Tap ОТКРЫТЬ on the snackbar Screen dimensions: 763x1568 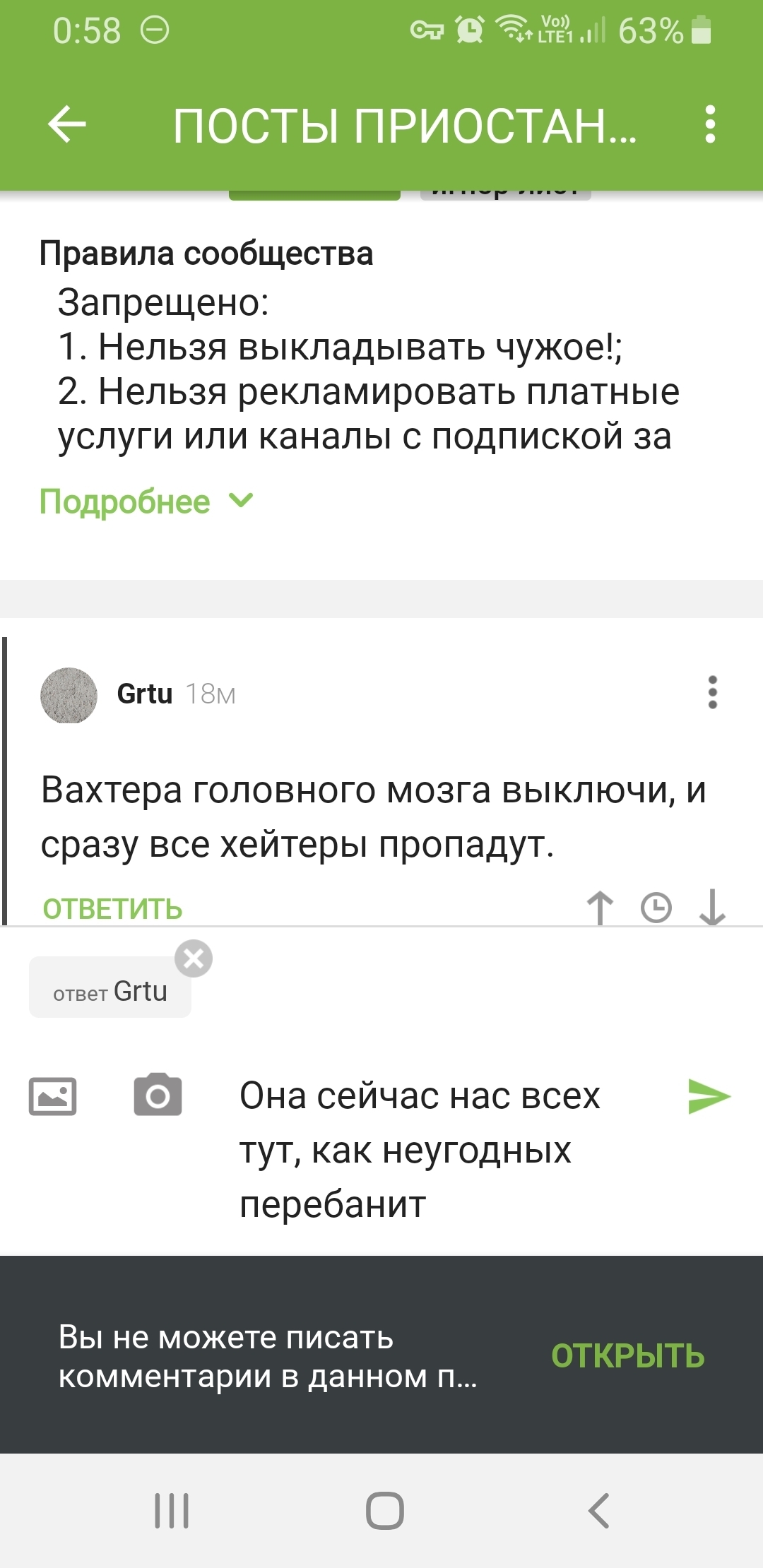point(627,1356)
